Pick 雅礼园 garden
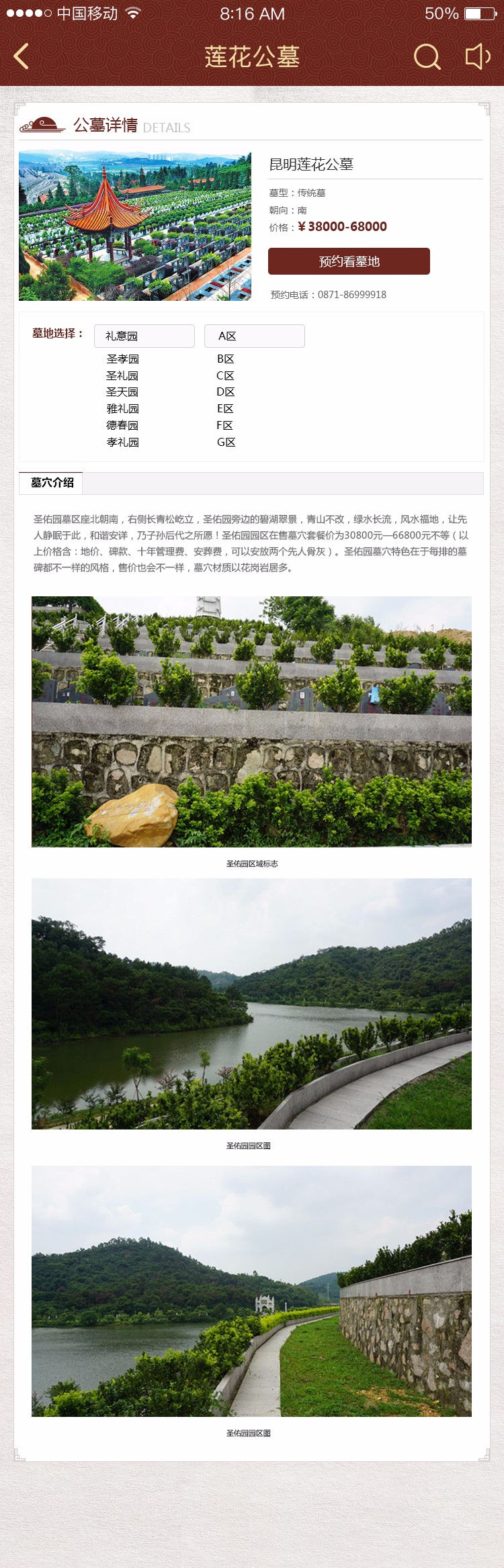The image size is (504, 1568). point(122,408)
